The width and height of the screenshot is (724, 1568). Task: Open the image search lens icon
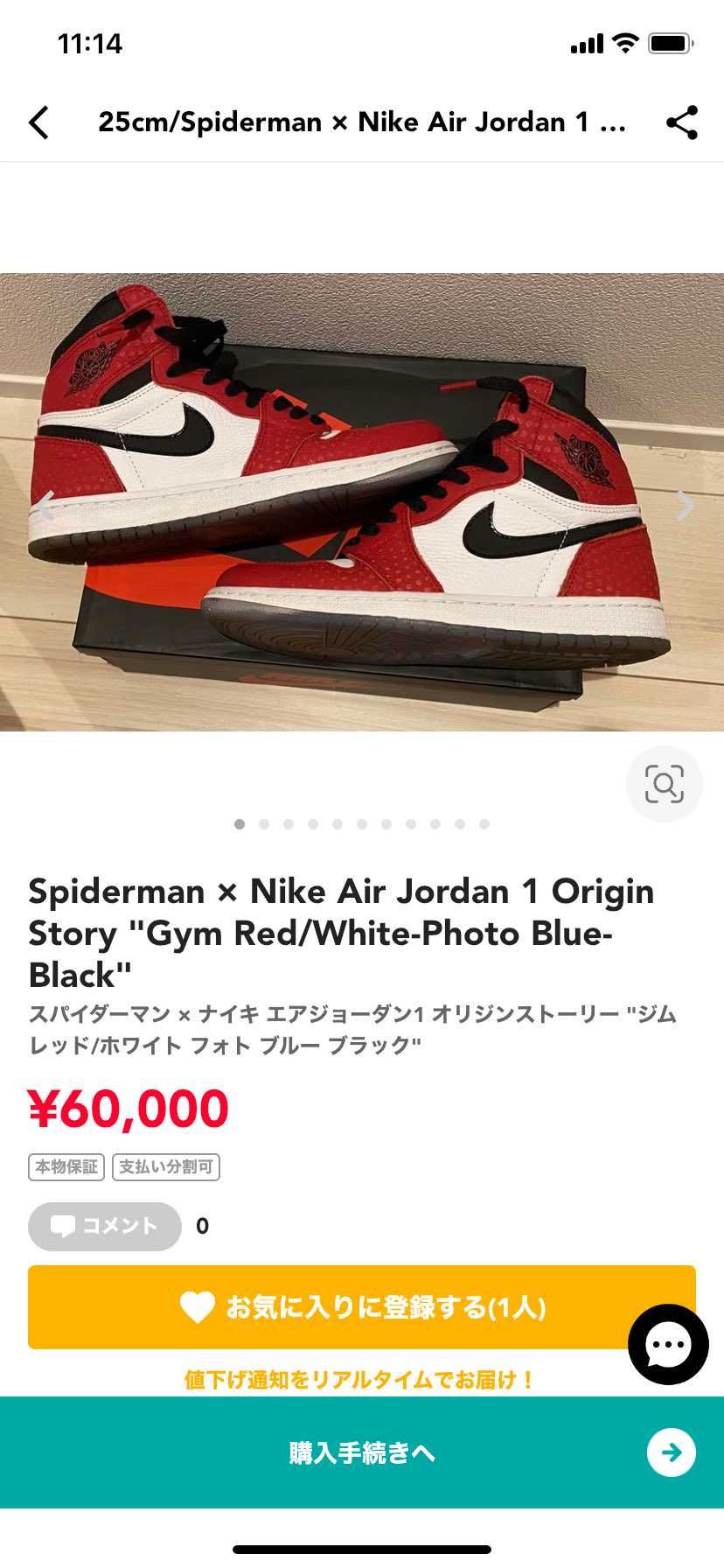click(664, 784)
